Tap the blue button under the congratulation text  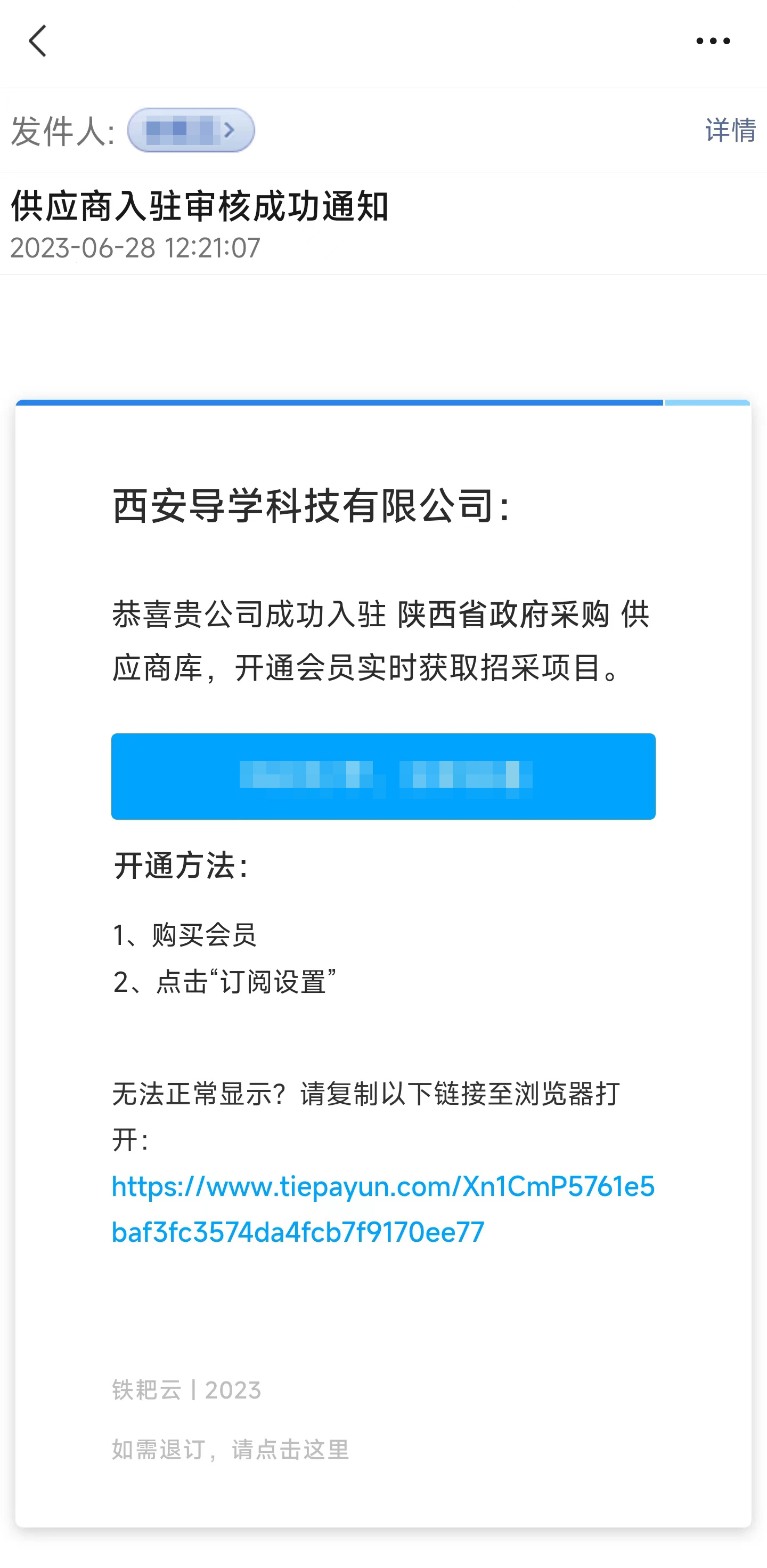[x=383, y=776]
